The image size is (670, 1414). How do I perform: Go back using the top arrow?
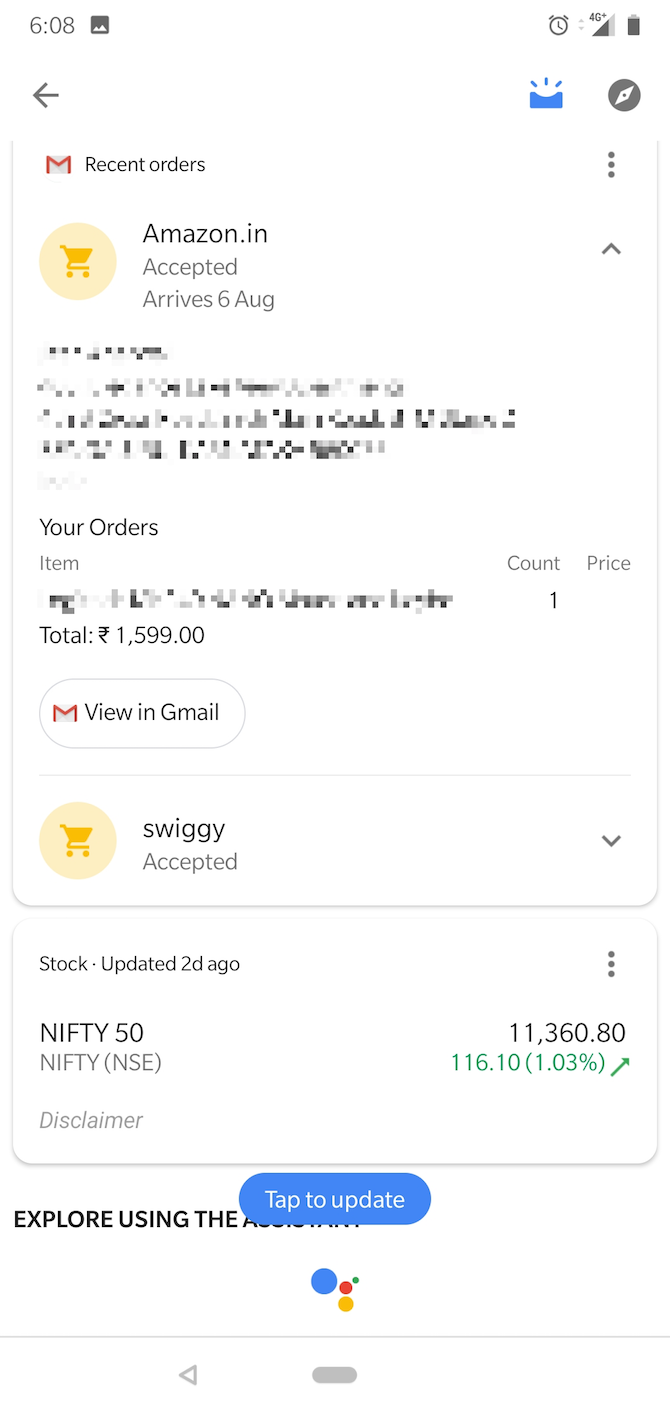click(x=46, y=95)
